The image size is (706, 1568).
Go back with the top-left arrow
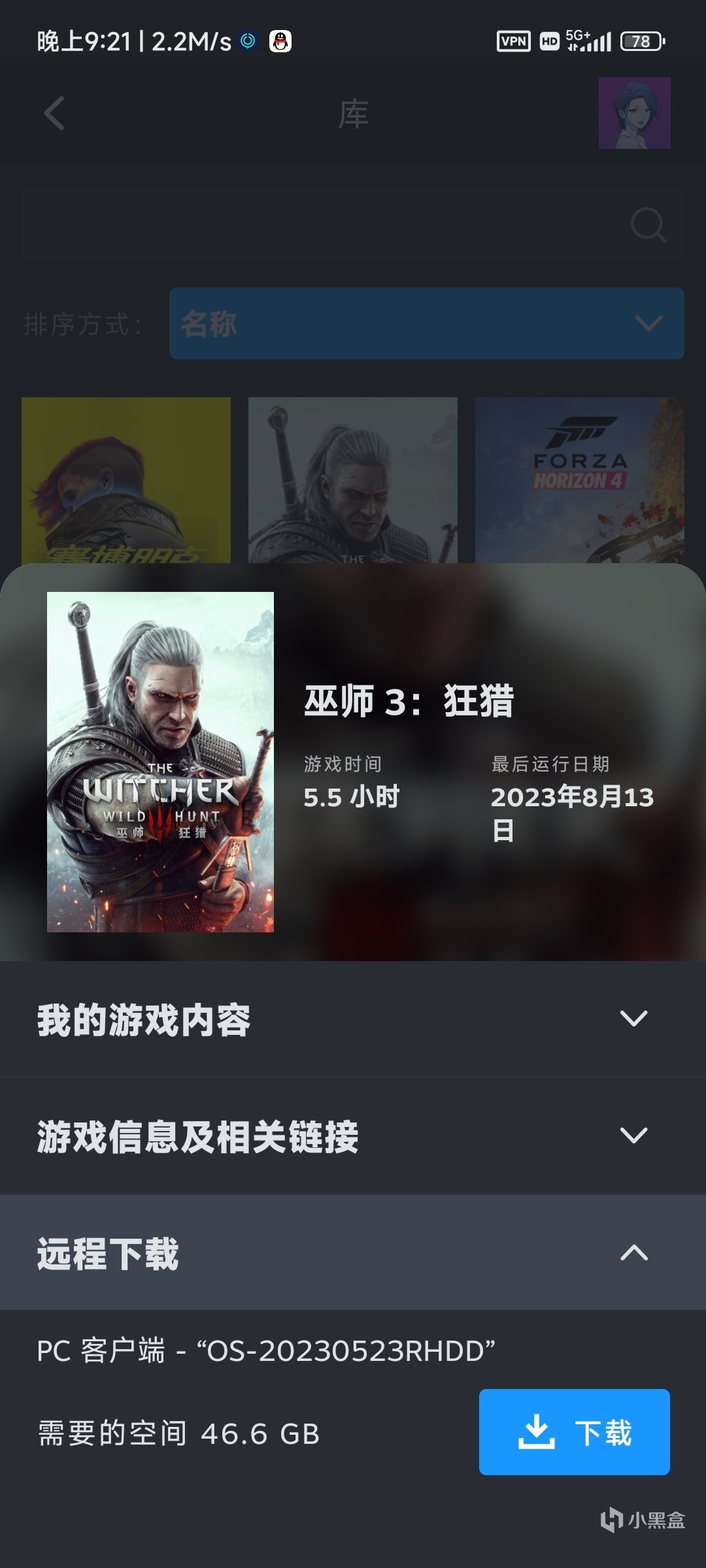tap(54, 114)
